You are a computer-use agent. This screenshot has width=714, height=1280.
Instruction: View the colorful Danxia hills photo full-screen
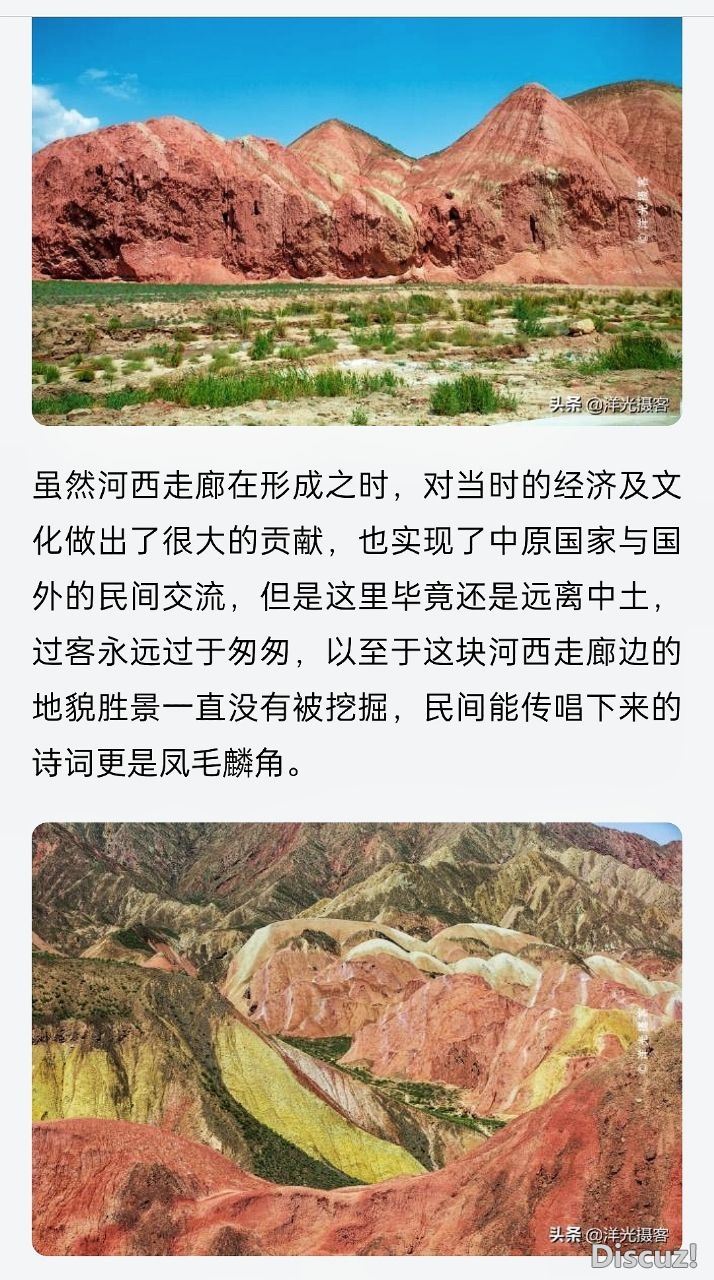pos(357,1038)
